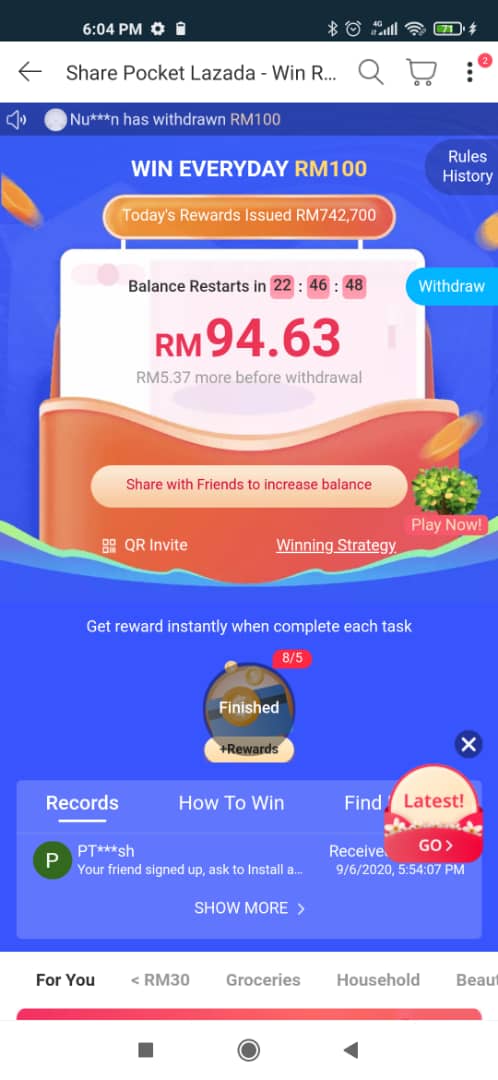Tap Play Now on the tree game
Screen dimensions: 498x1080
(446, 525)
